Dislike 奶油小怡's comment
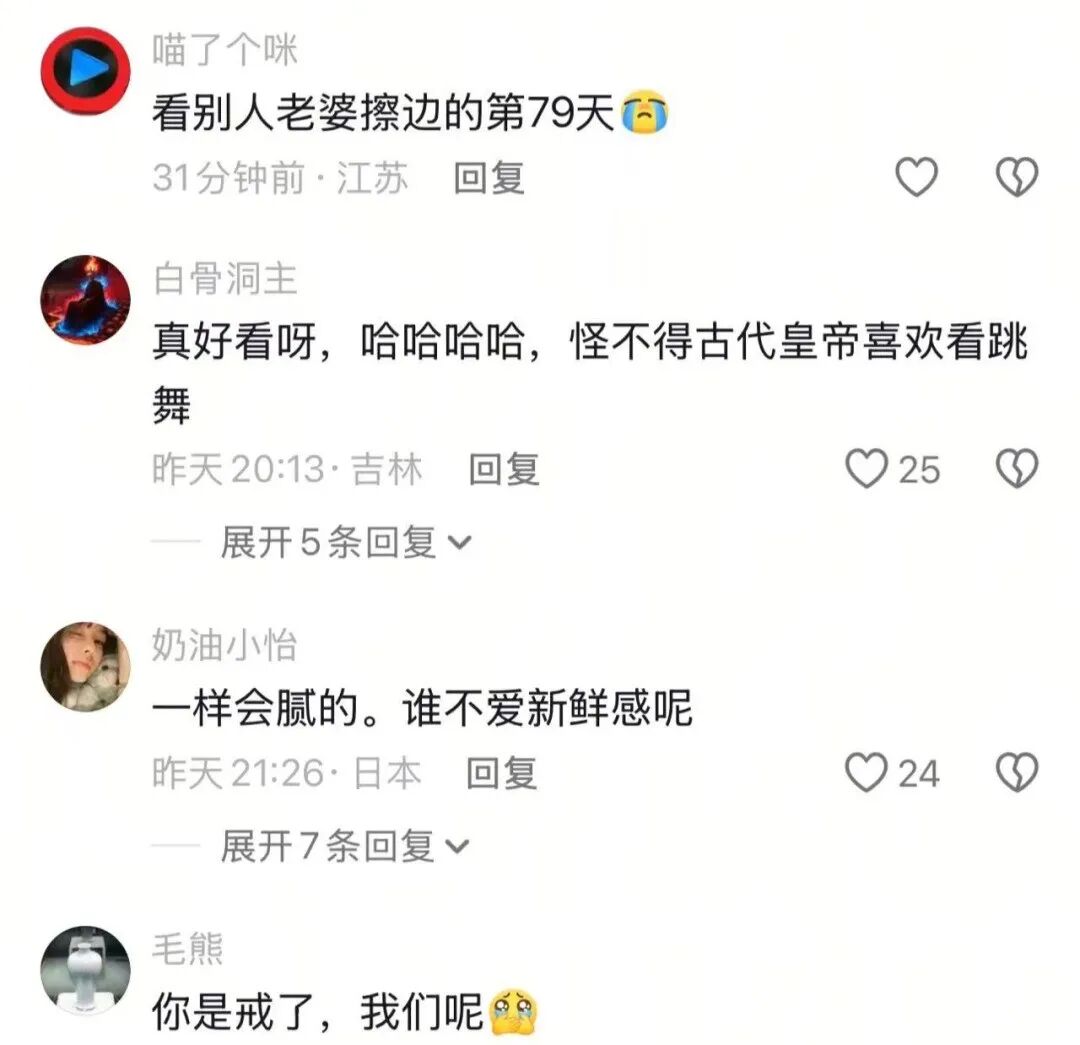1080x1045 pixels. pyautogui.click(x=1017, y=773)
